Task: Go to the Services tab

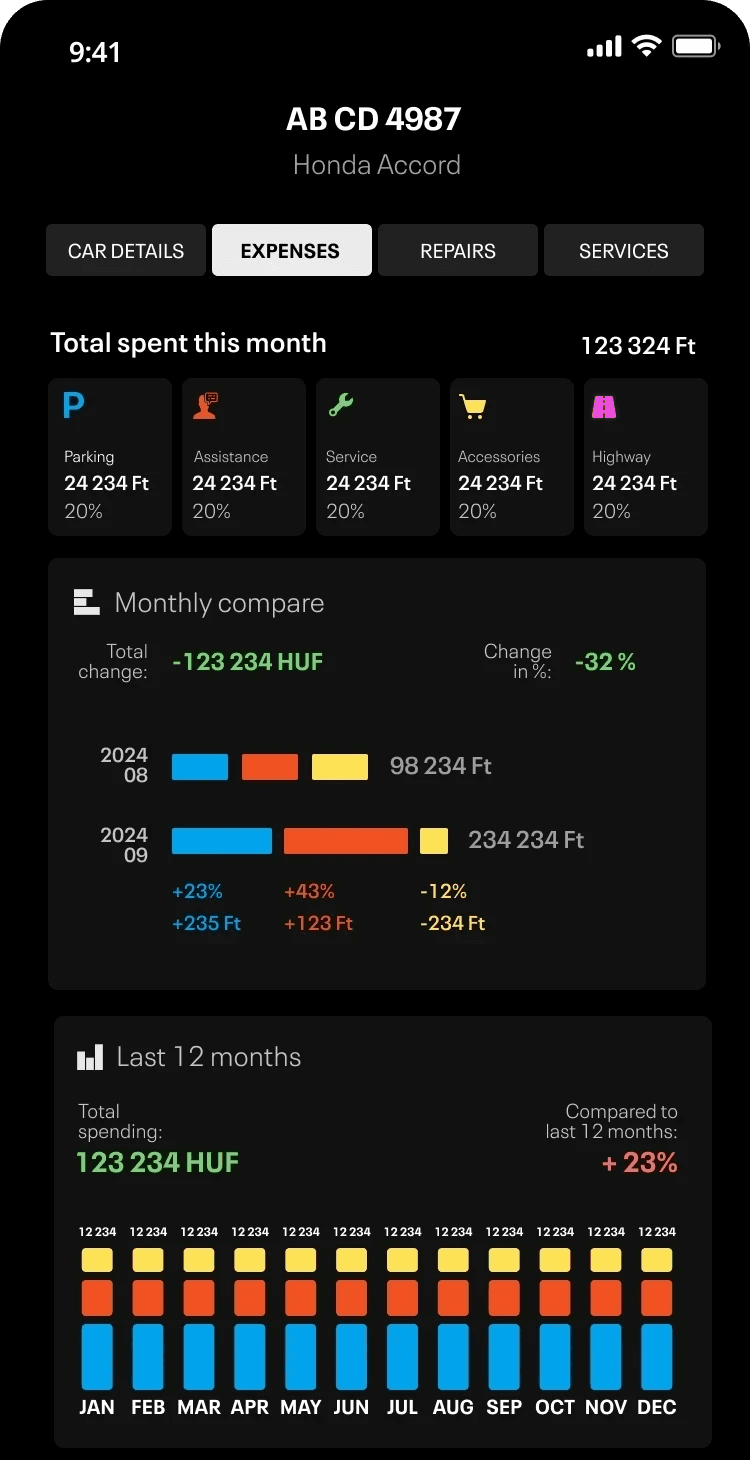Action: (x=624, y=250)
